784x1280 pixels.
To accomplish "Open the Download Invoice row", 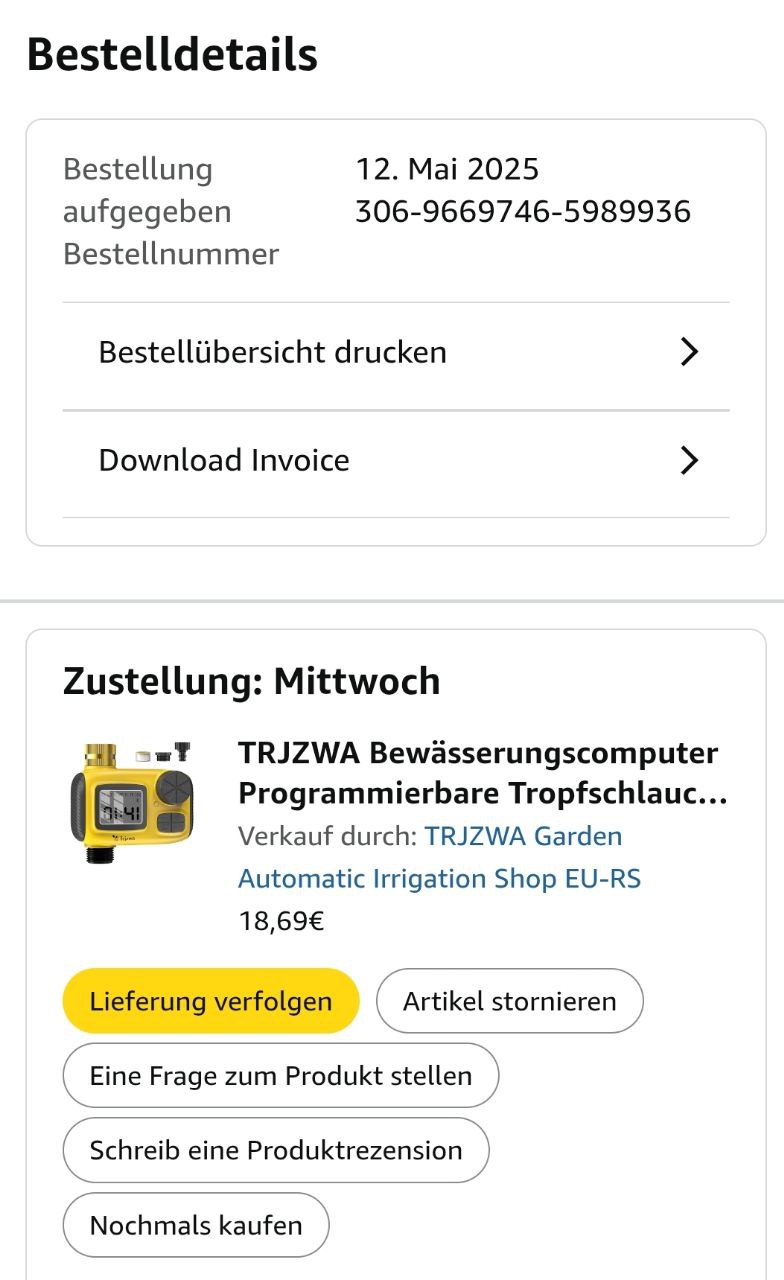I will tap(395, 461).
